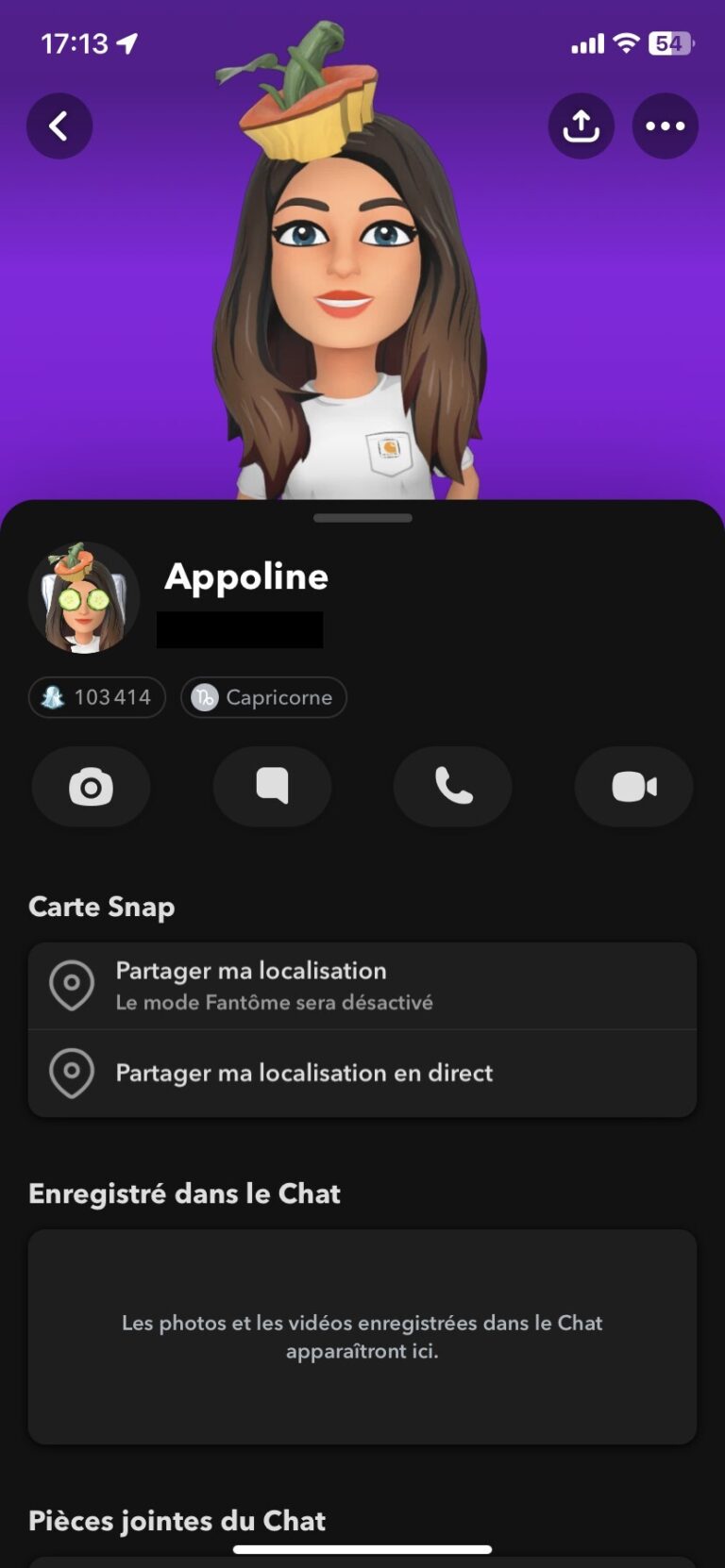Enable location sharing, disabling Ghost mode

pyautogui.click(x=362, y=985)
